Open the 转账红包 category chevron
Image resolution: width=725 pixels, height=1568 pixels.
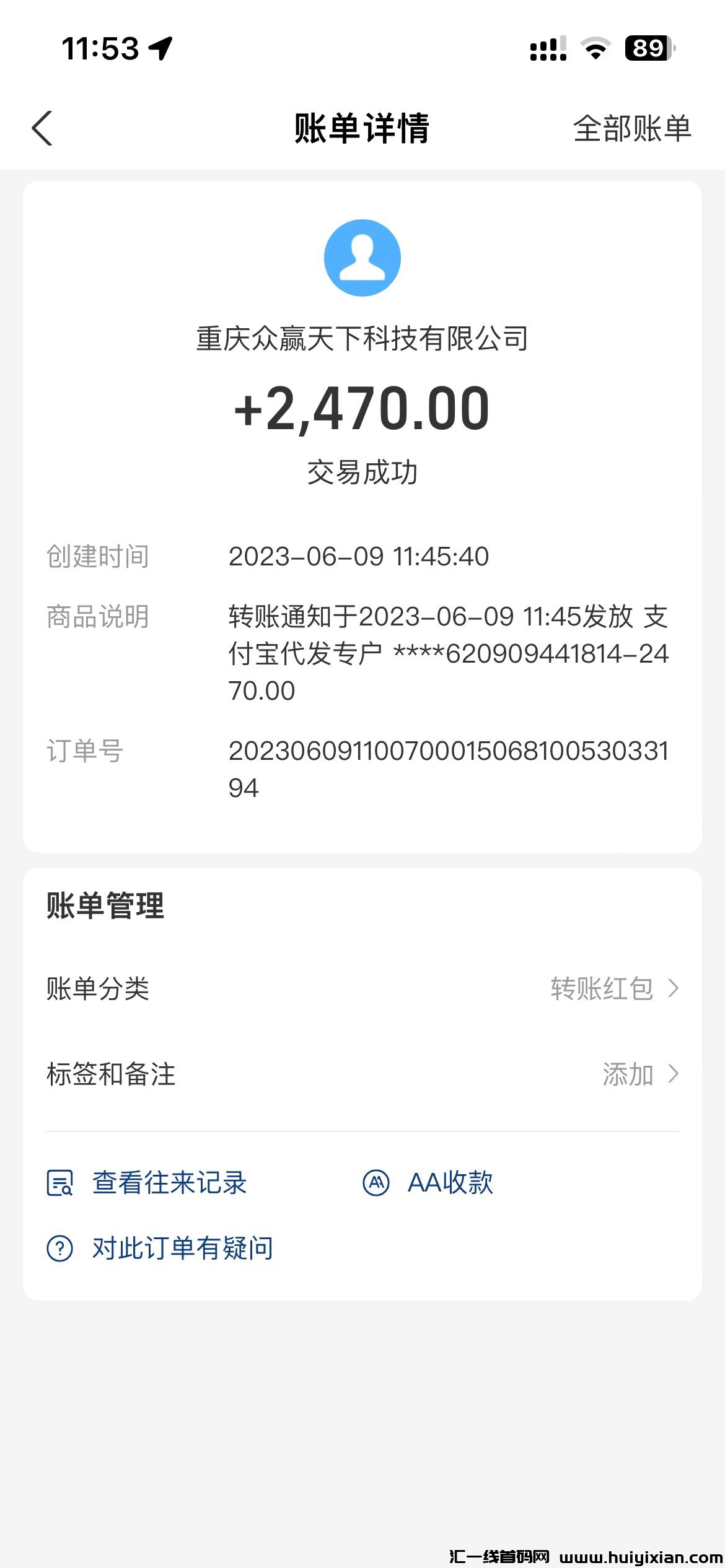pyautogui.click(x=675, y=989)
